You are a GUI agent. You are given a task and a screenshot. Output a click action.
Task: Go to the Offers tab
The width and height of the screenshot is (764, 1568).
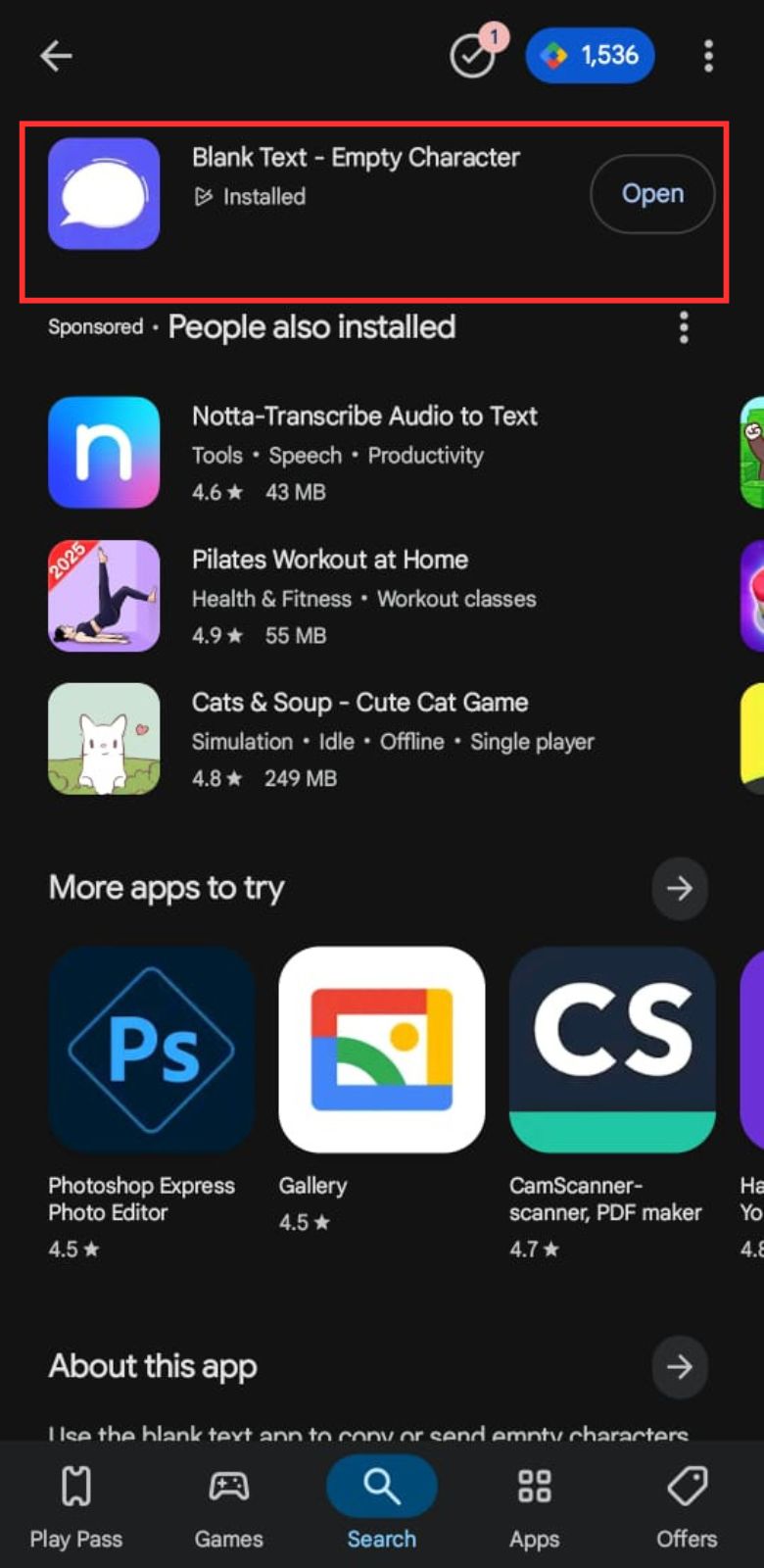click(687, 1506)
